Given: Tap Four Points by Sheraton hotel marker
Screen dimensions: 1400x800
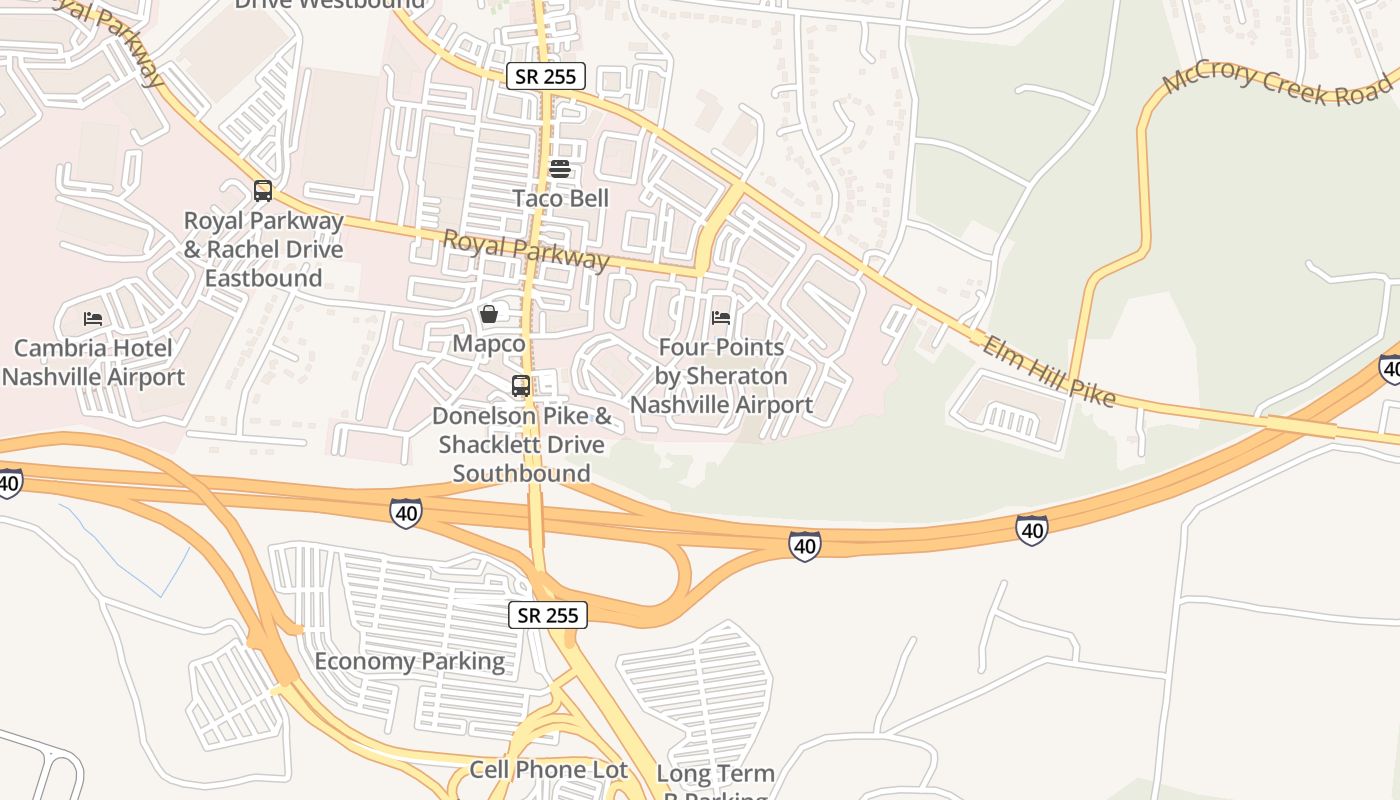Looking at the screenshot, I should pyautogui.click(x=720, y=318).
